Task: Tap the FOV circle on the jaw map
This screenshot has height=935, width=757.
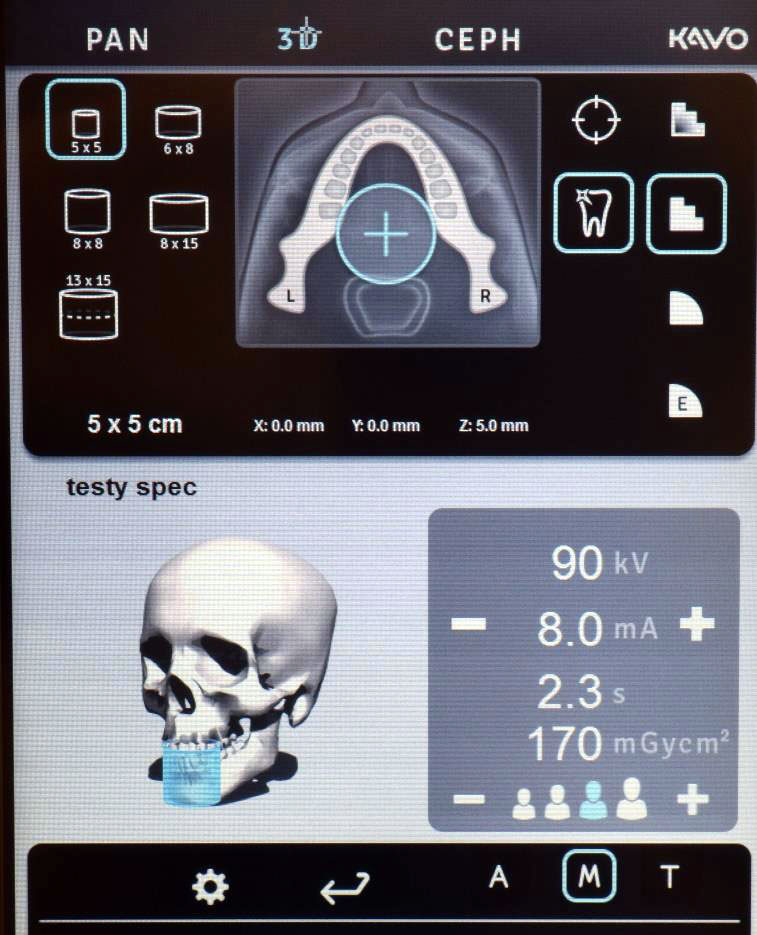Action: pos(385,233)
